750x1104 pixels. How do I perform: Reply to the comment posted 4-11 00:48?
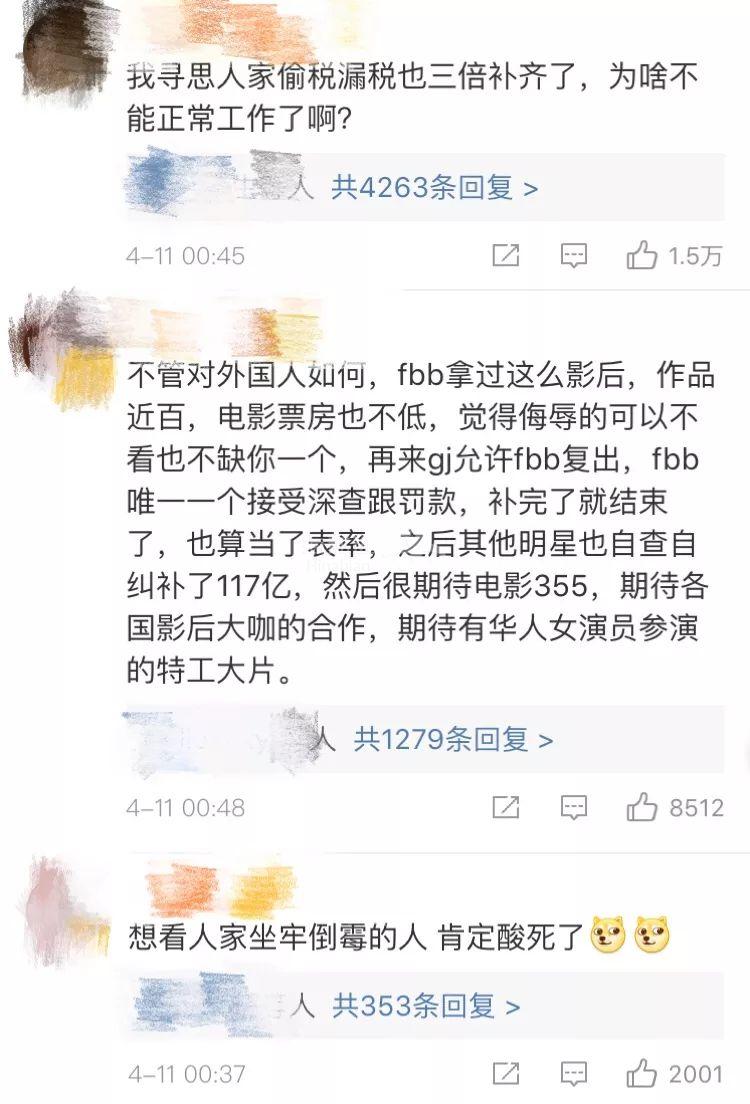point(573,807)
